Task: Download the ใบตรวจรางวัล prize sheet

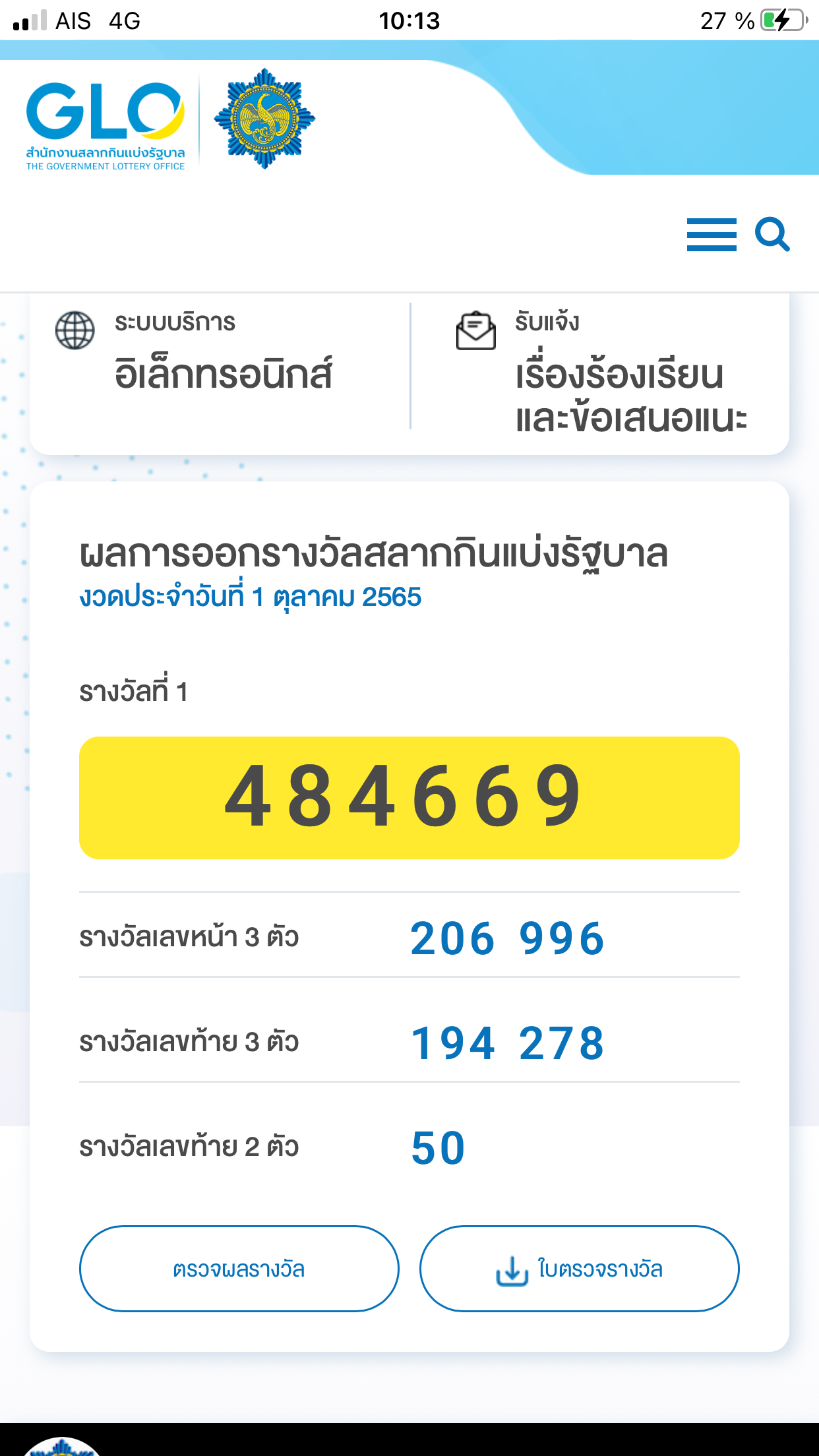Action: (579, 1269)
